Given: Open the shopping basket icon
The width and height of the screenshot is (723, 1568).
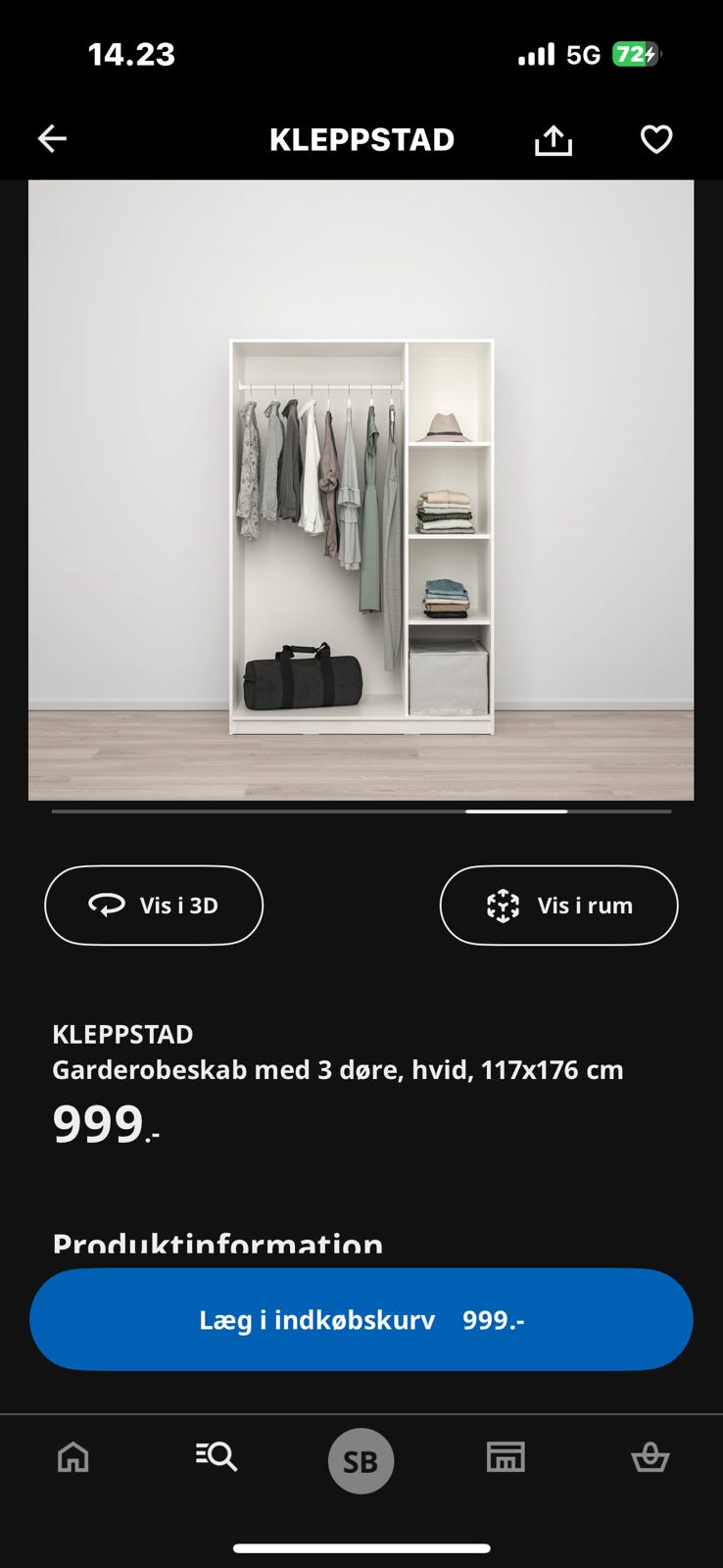Looking at the screenshot, I should click(x=650, y=1458).
